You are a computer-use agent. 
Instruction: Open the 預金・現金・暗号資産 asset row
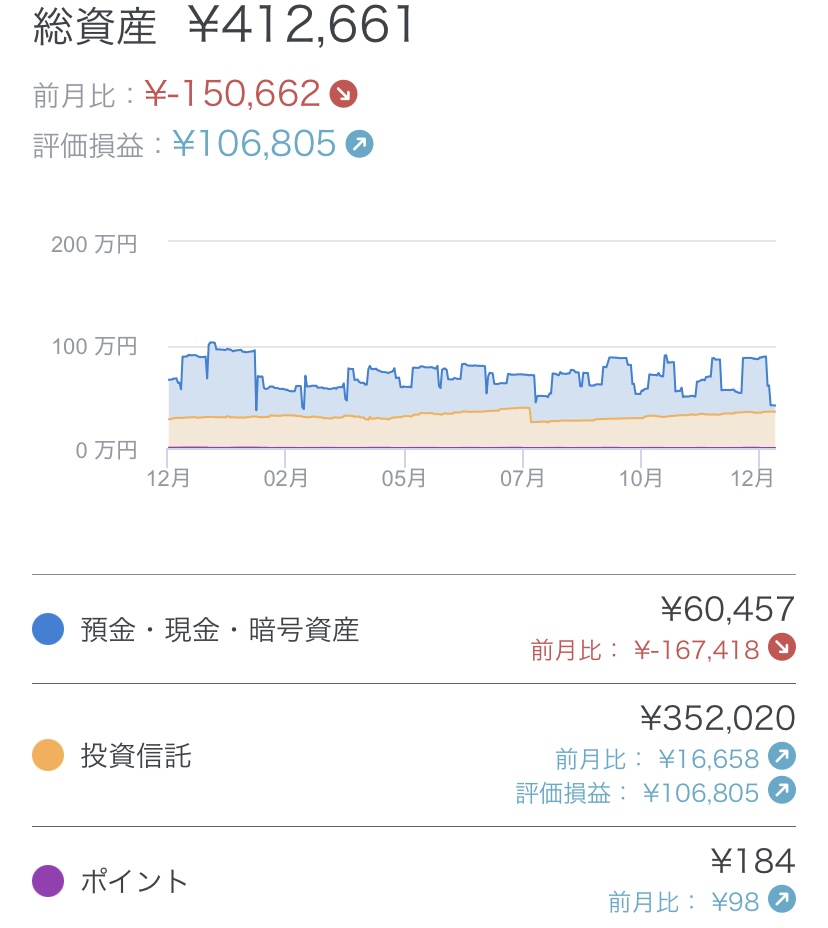pyautogui.click(x=220, y=630)
